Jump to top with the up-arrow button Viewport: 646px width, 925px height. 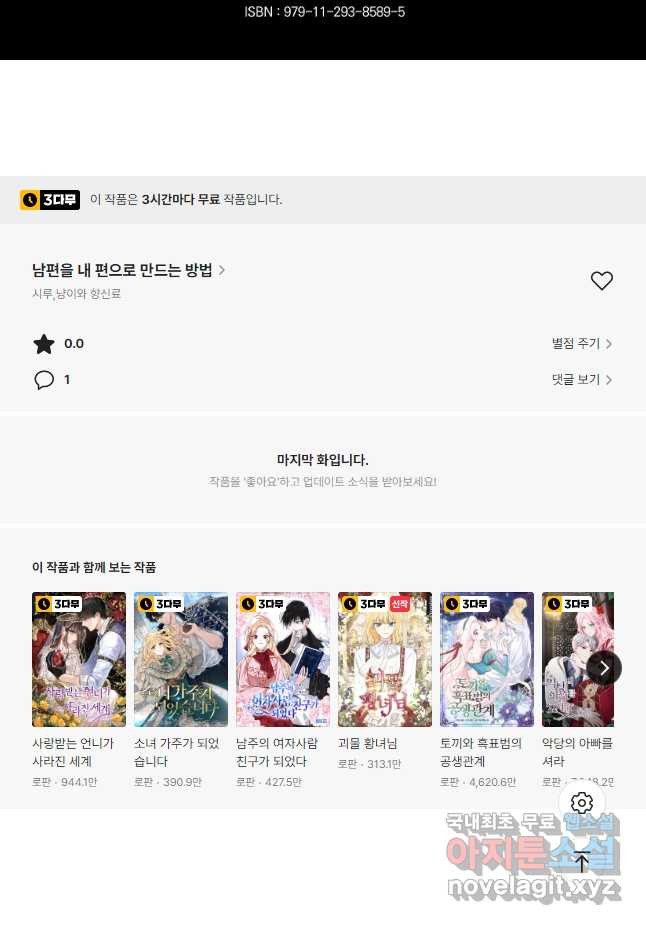pyautogui.click(x=582, y=862)
